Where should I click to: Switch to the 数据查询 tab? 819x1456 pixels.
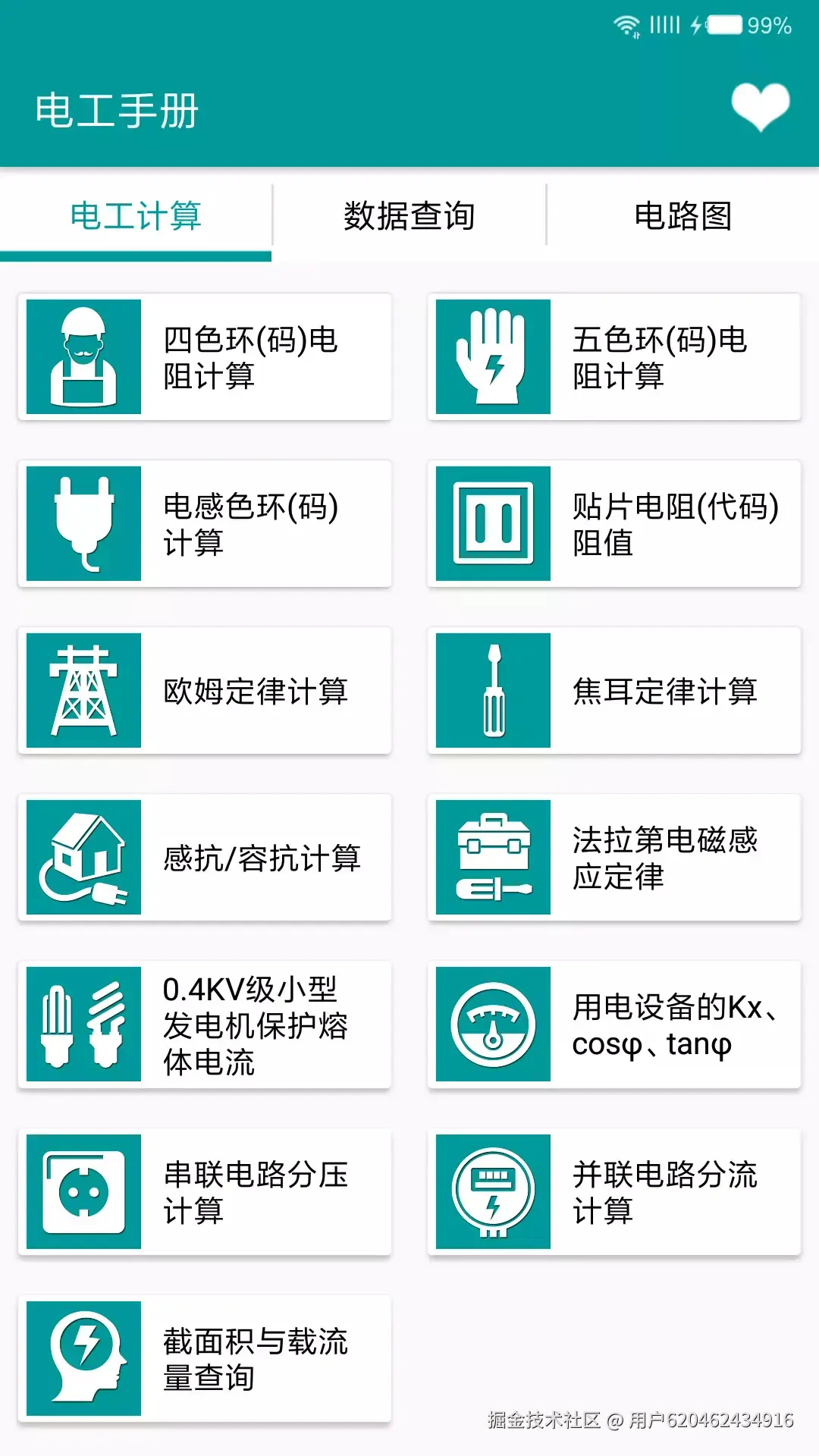point(409,216)
